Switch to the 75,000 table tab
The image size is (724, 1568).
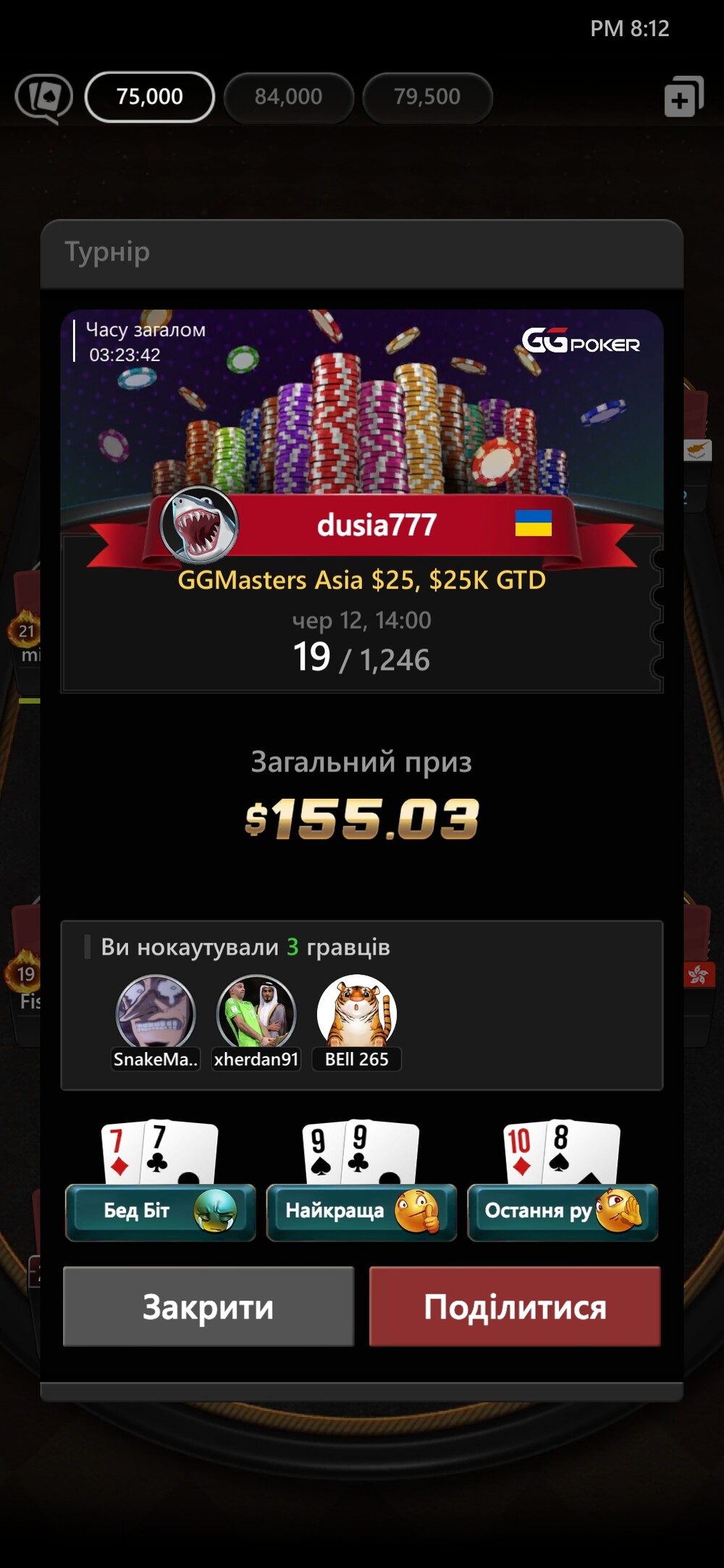click(x=150, y=97)
